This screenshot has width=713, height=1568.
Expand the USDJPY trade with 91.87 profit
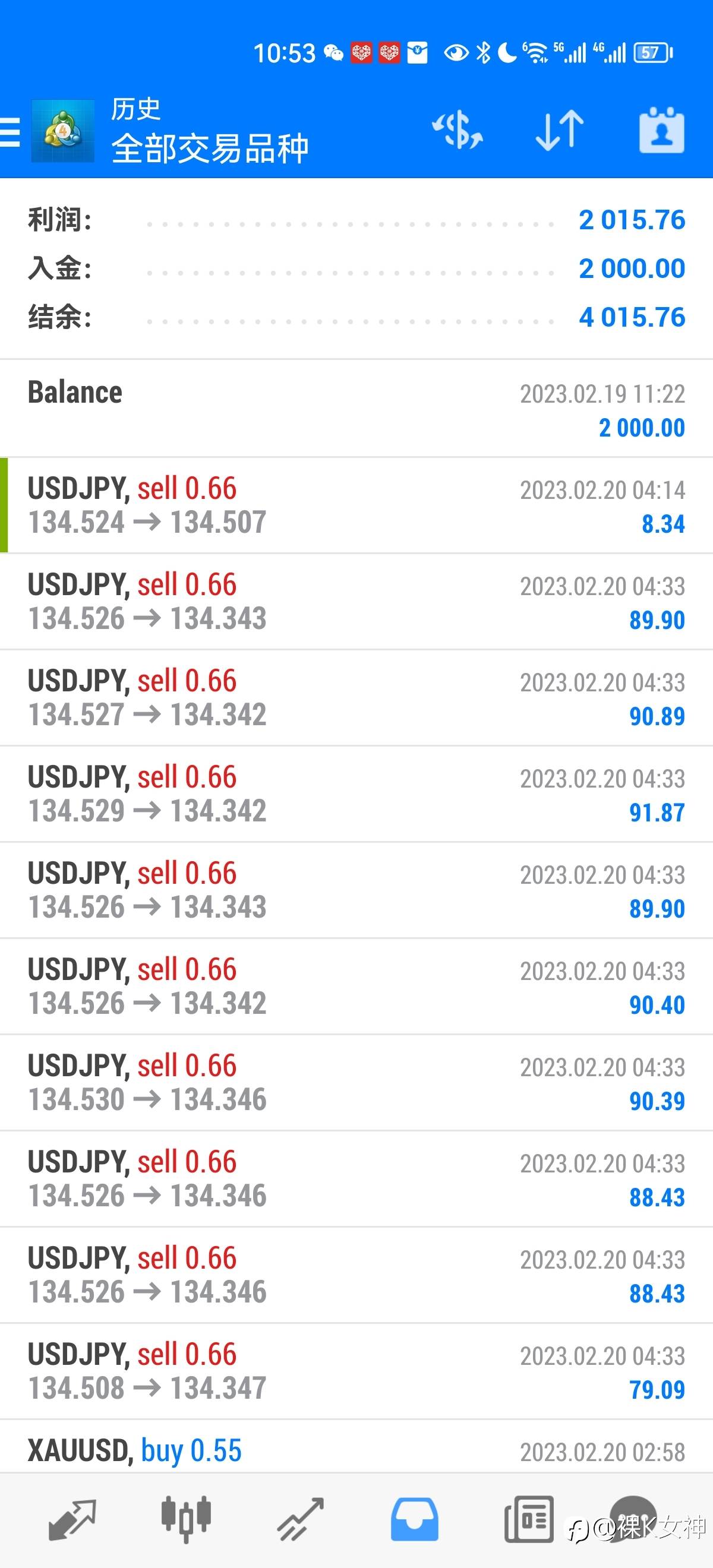(x=356, y=794)
